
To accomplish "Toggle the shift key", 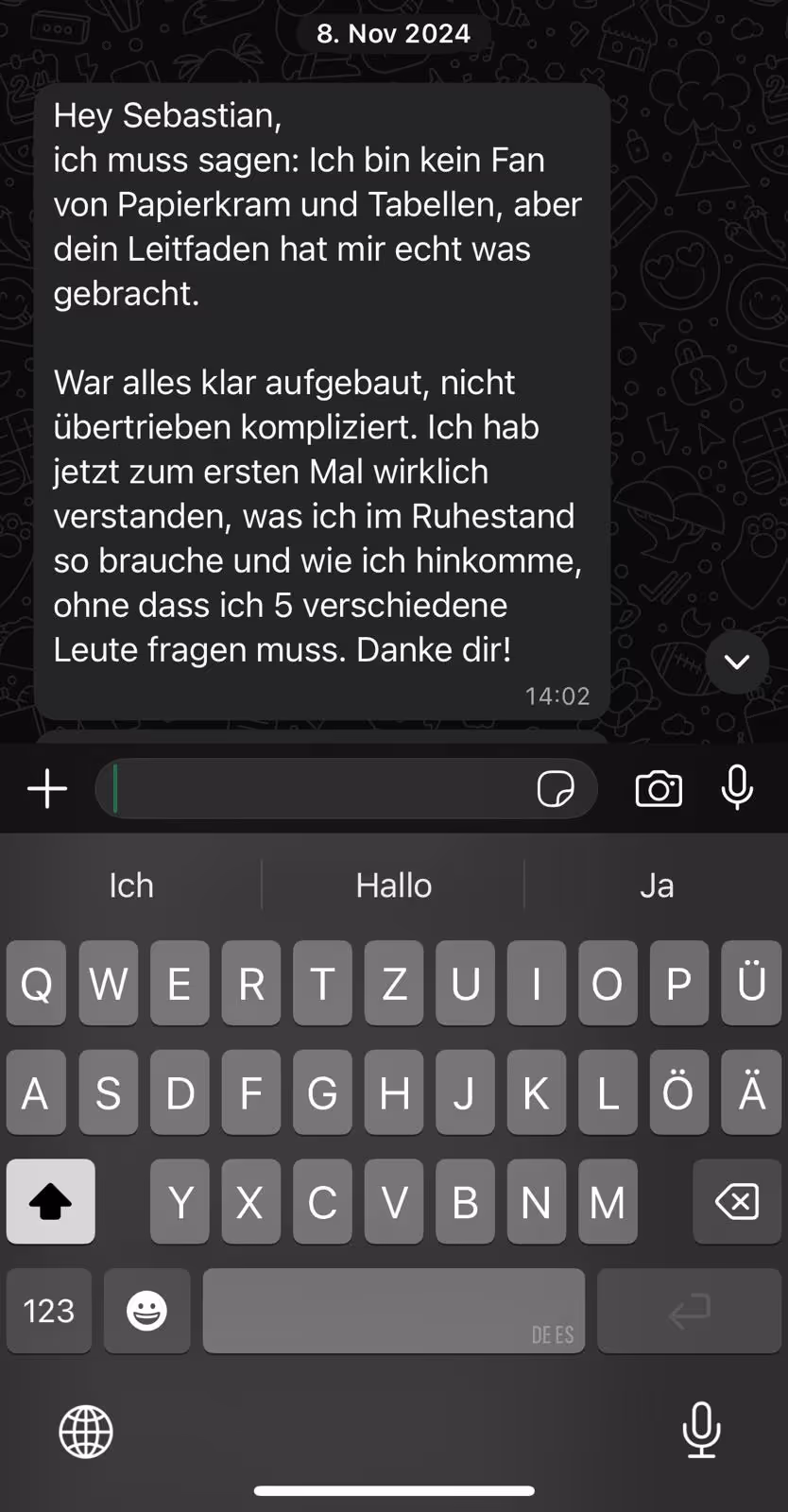I will (x=51, y=1202).
